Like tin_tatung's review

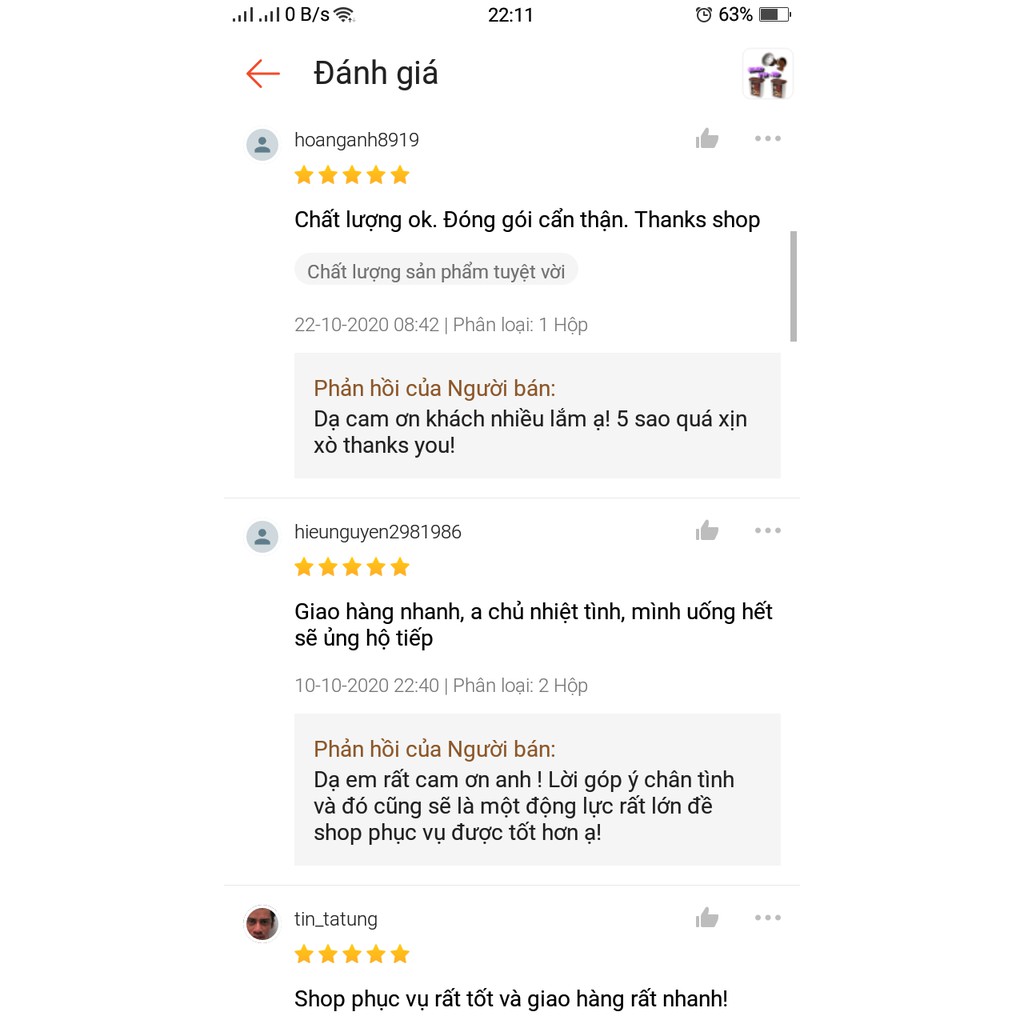point(707,918)
